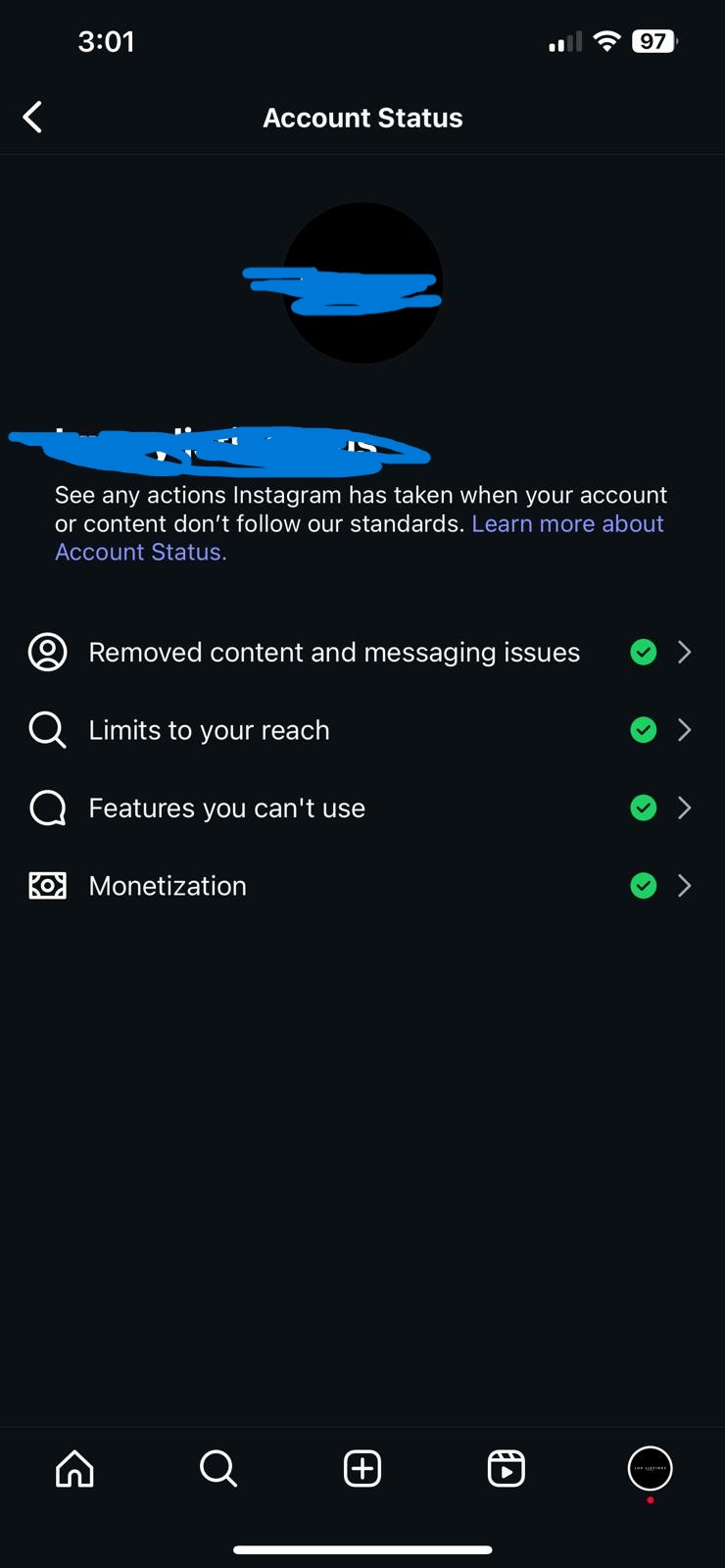Switch to the Home tab
Viewport: 725px width, 1568px height.
click(x=74, y=1468)
